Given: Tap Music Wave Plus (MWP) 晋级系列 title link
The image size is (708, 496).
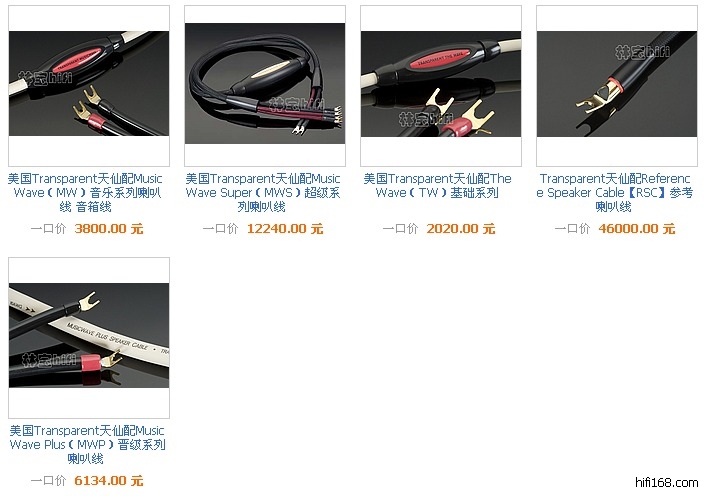Looking at the screenshot, I should tap(86, 444).
